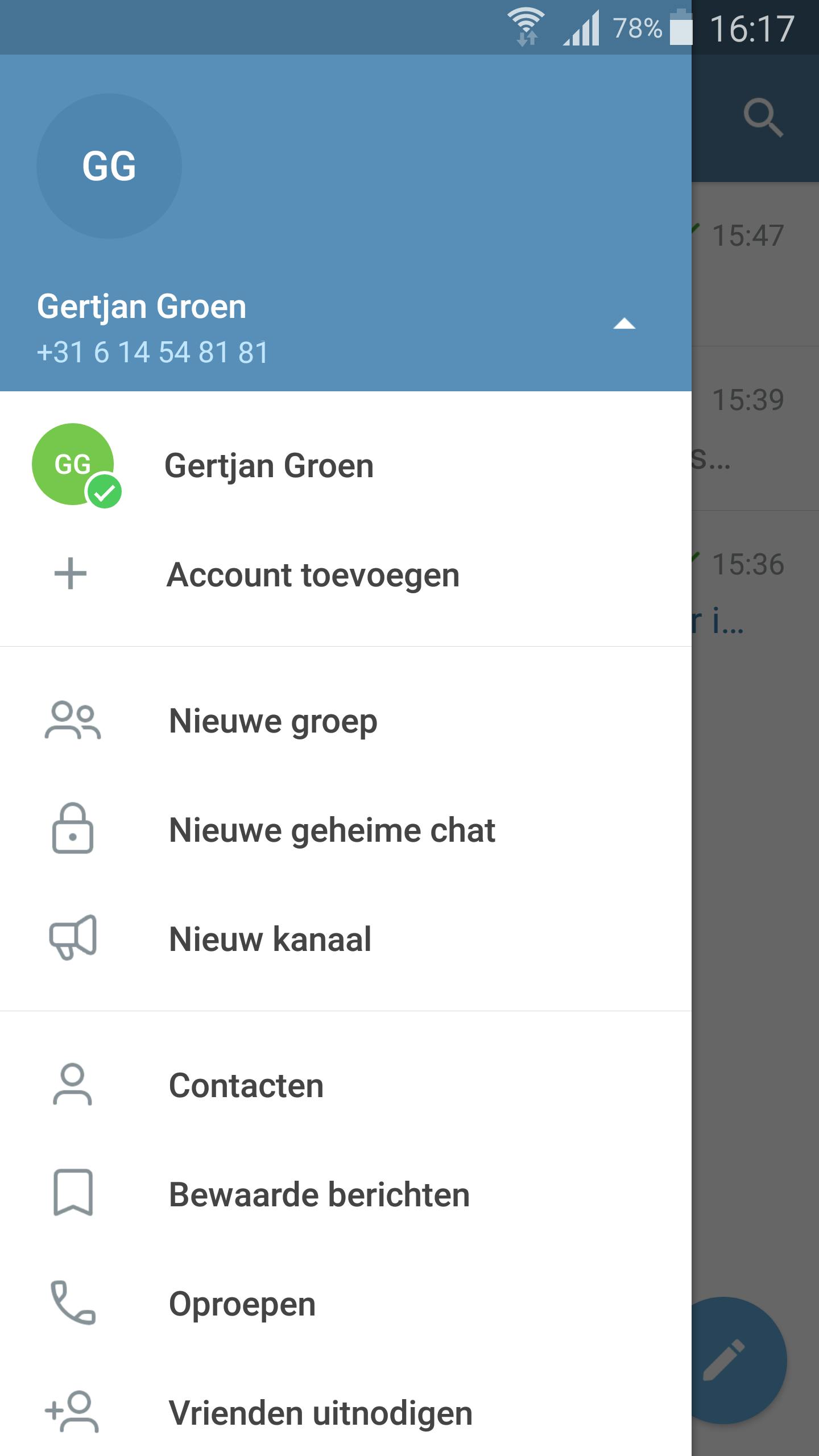Viewport: 819px width, 1456px height.
Task: Select the Nieuwe geheime chat menu entry
Action: [332, 830]
